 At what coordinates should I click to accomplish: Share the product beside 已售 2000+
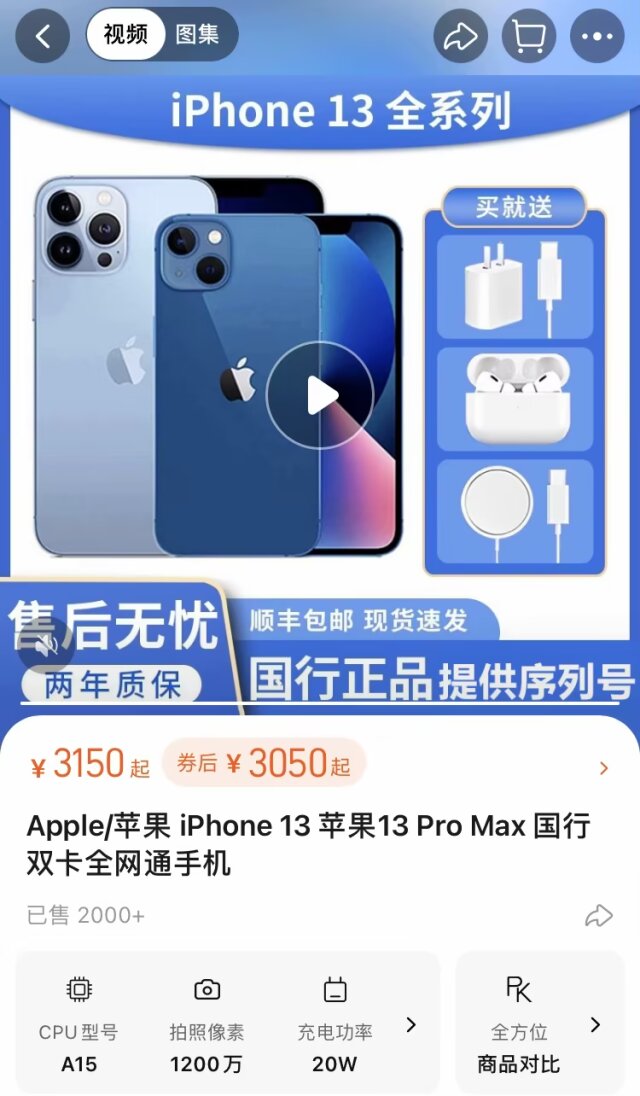tap(598, 914)
